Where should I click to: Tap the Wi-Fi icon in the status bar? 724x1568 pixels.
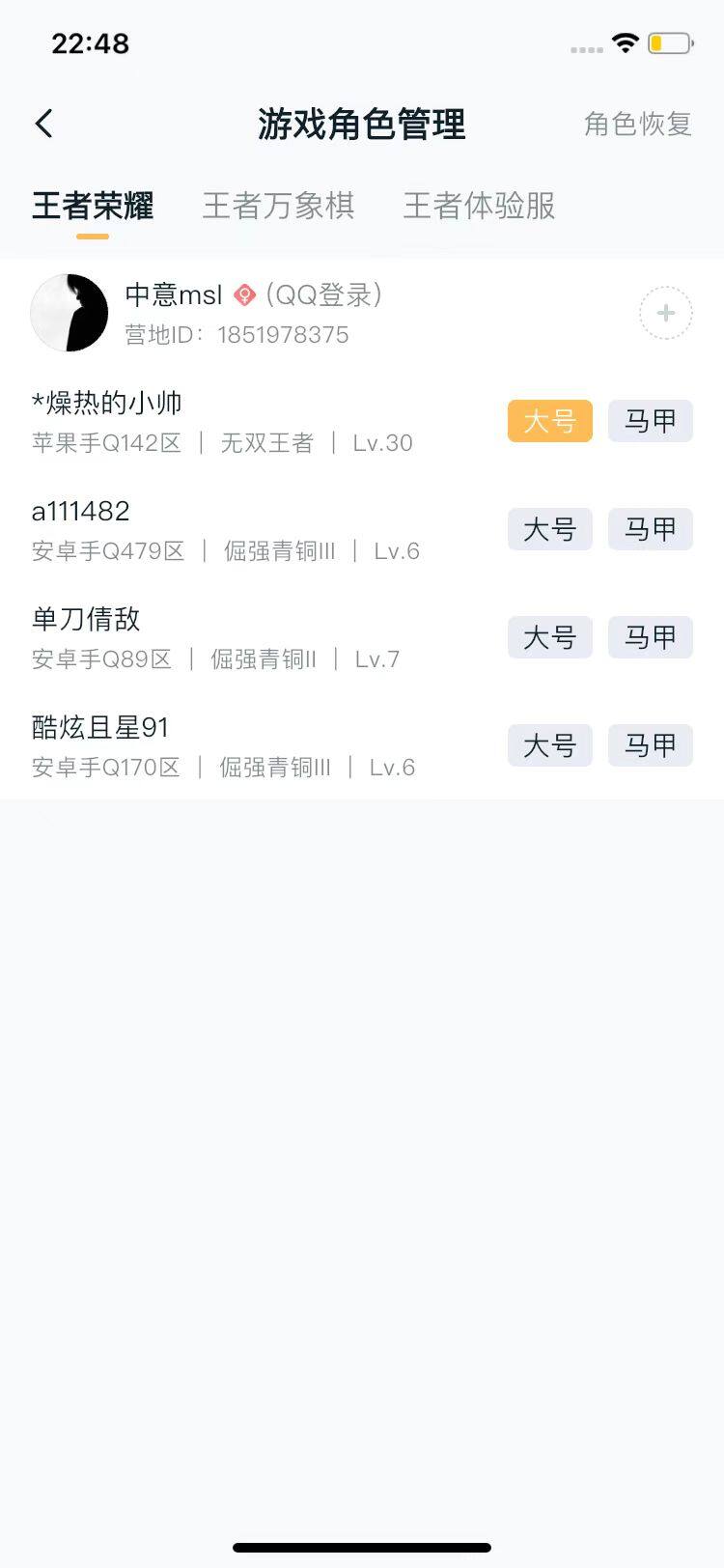[624, 42]
